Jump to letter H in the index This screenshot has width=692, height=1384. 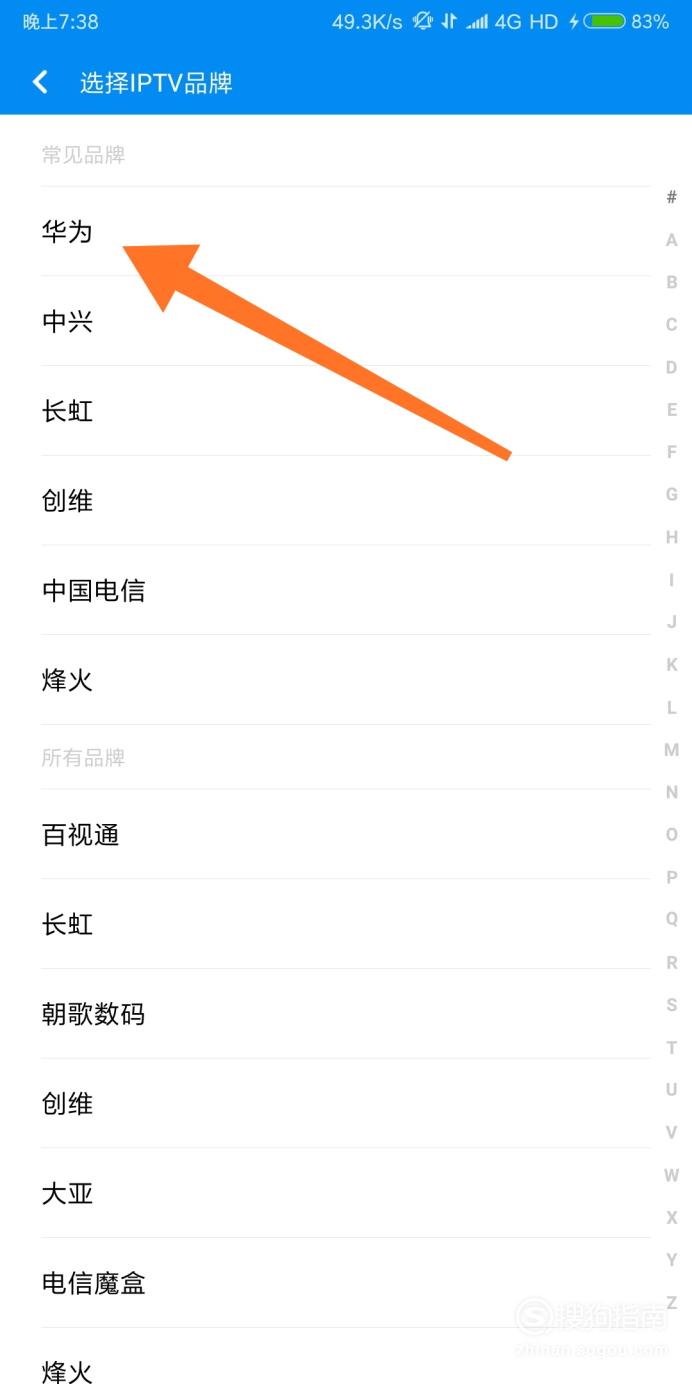(672, 537)
